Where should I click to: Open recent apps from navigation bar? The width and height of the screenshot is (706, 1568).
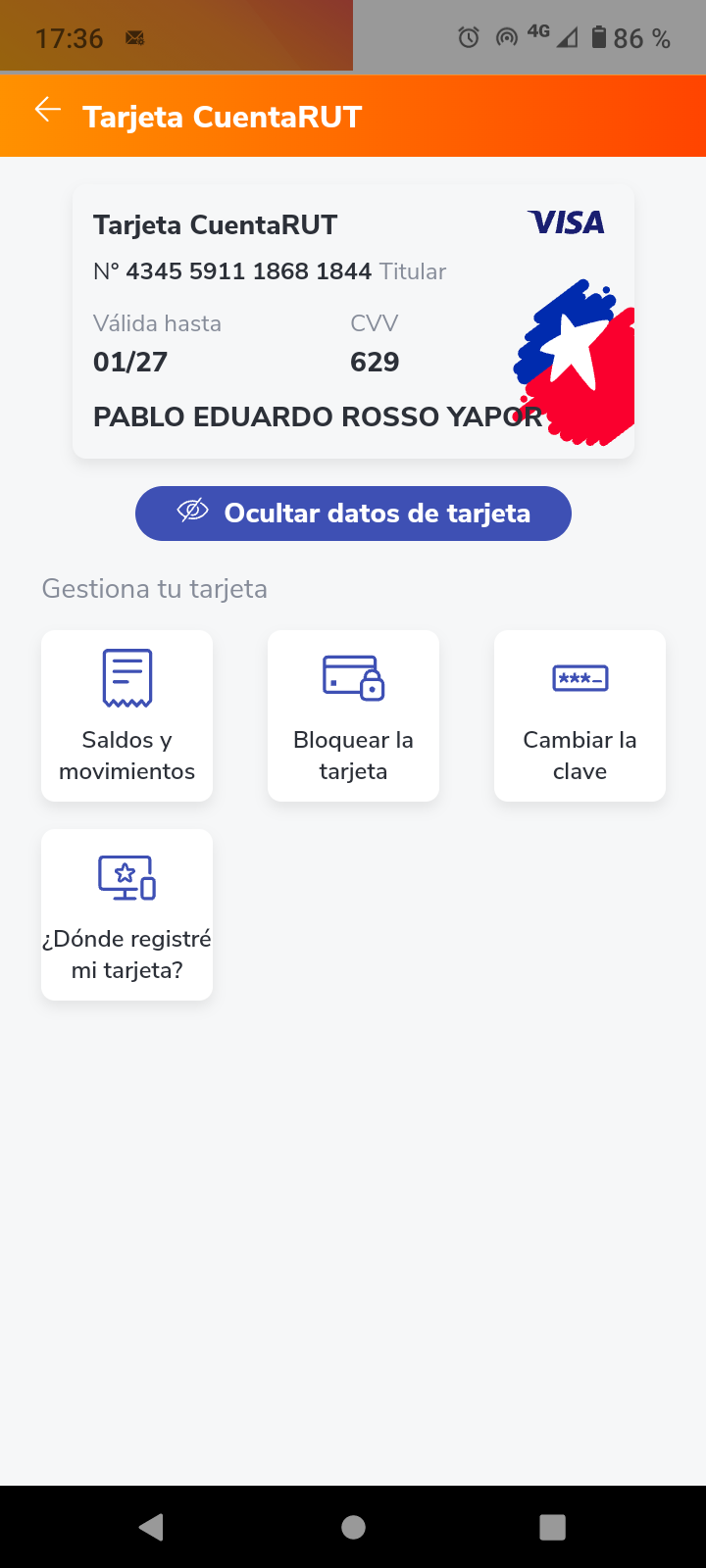click(553, 1527)
